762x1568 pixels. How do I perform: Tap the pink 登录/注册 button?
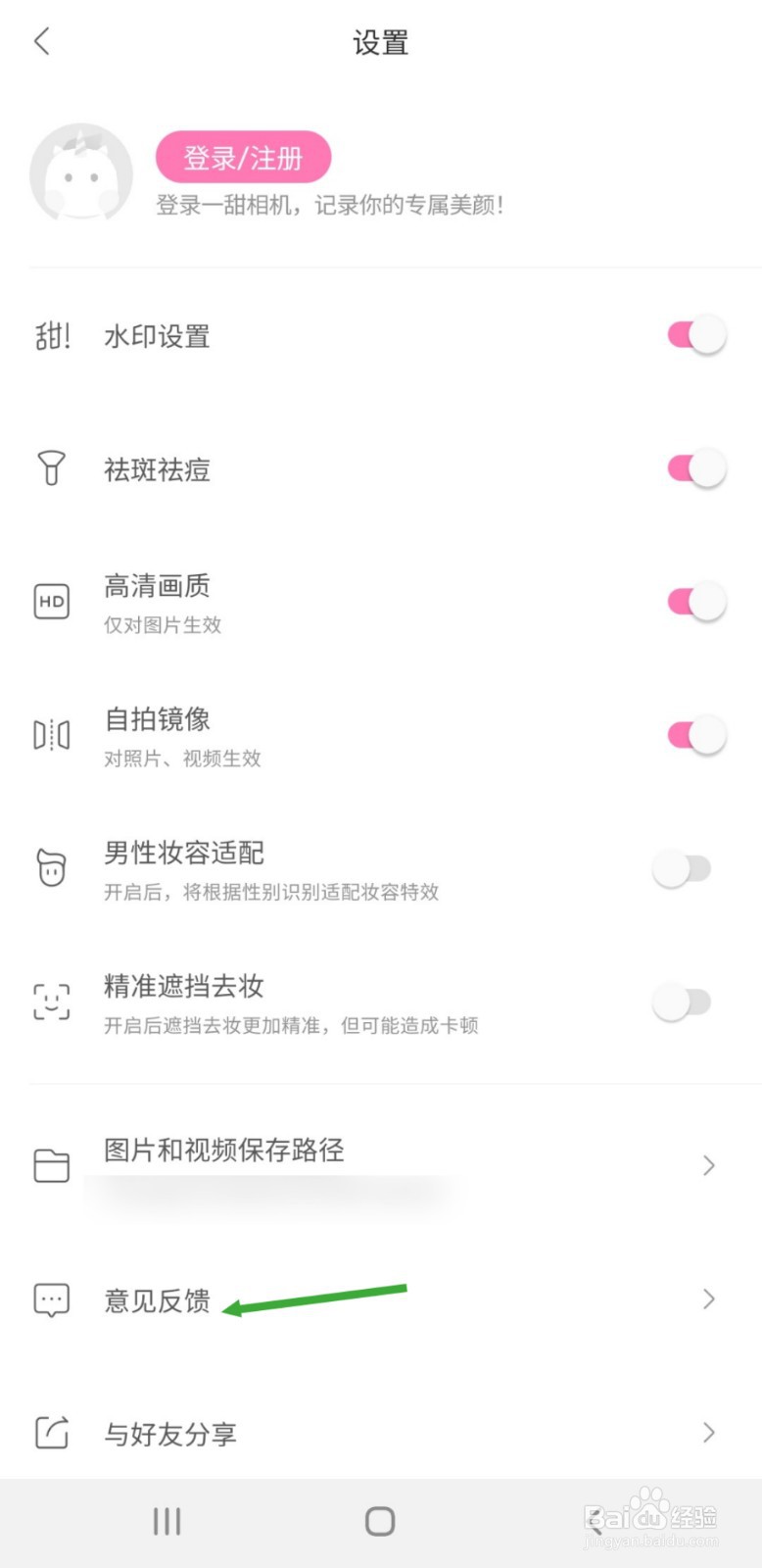pyautogui.click(x=243, y=157)
